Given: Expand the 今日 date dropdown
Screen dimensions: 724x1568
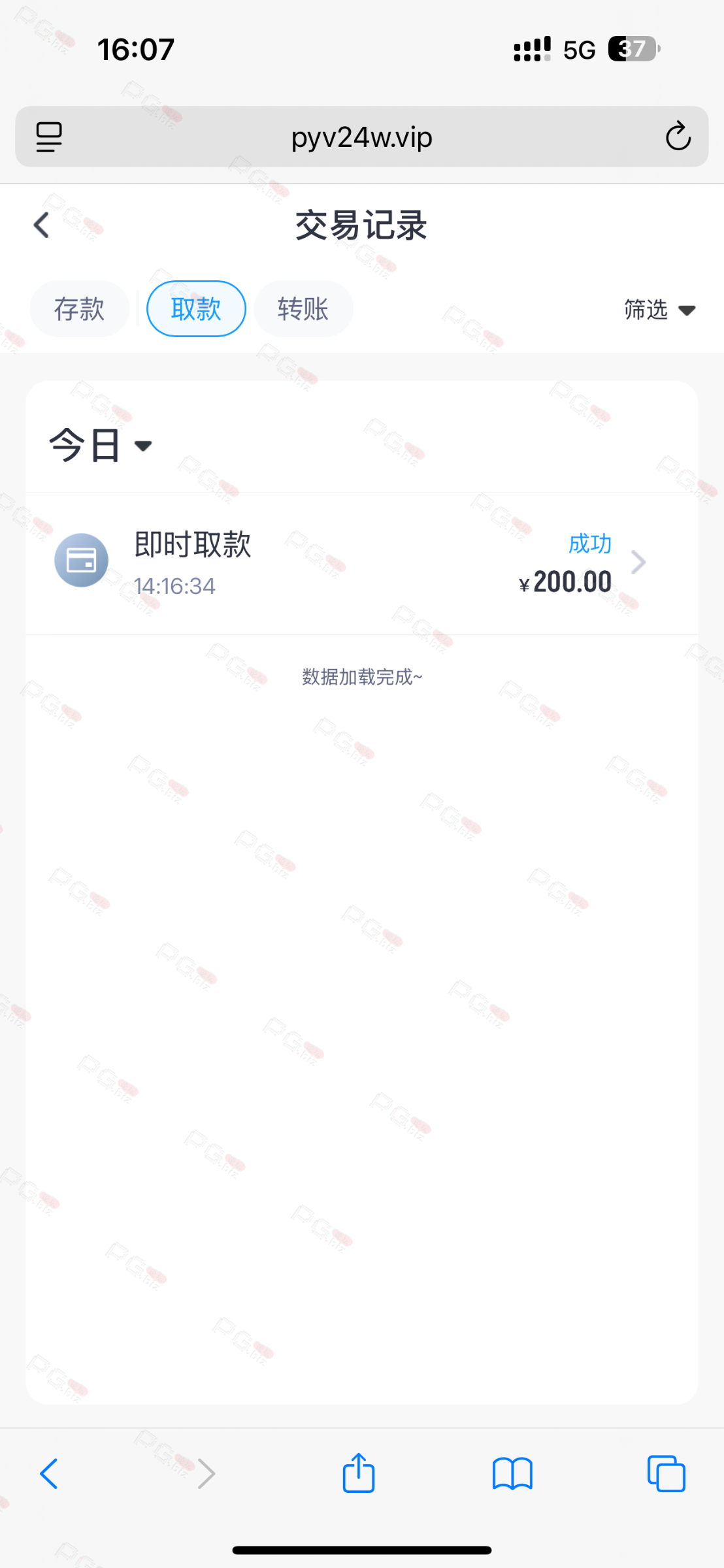Looking at the screenshot, I should click(x=101, y=446).
